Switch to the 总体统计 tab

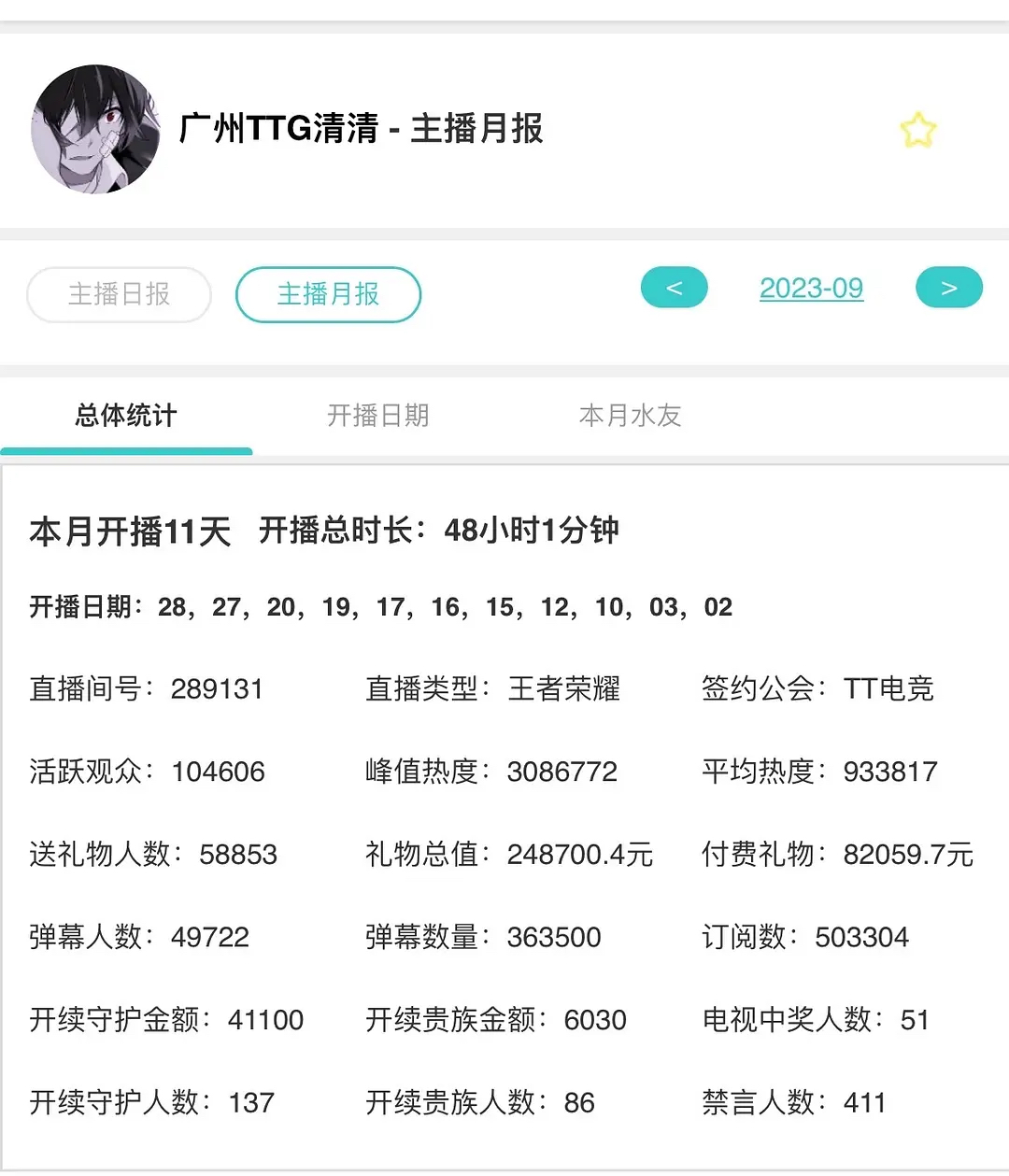click(x=126, y=416)
